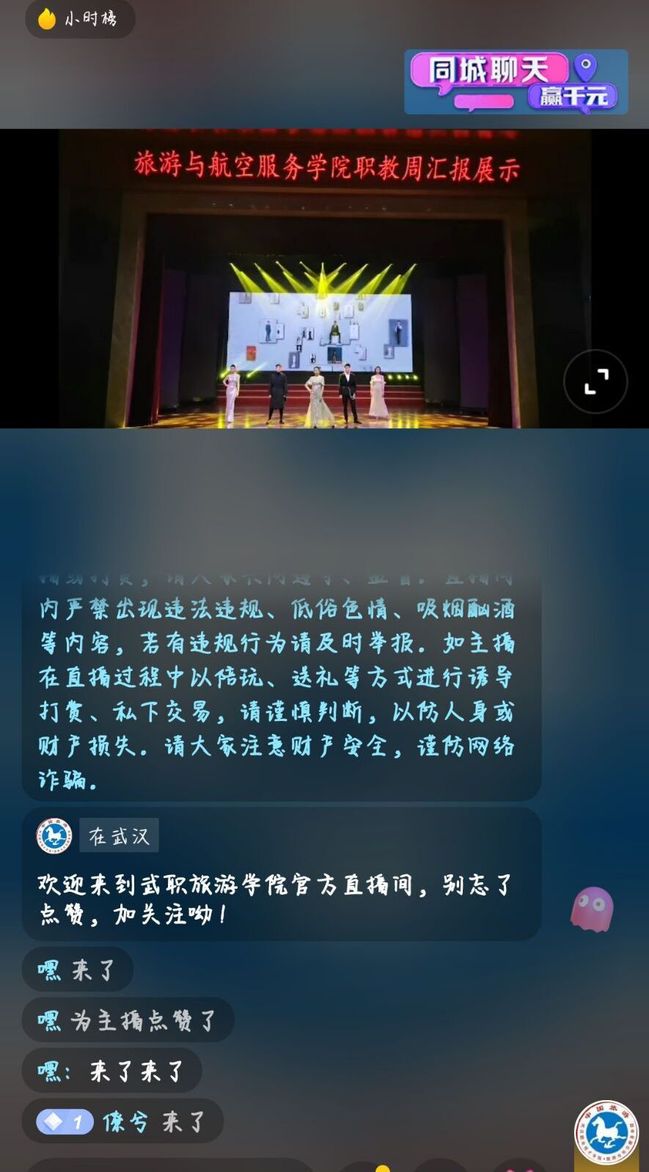
Task: Open the 同城聊天 win-prize banner
Action: [515, 81]
